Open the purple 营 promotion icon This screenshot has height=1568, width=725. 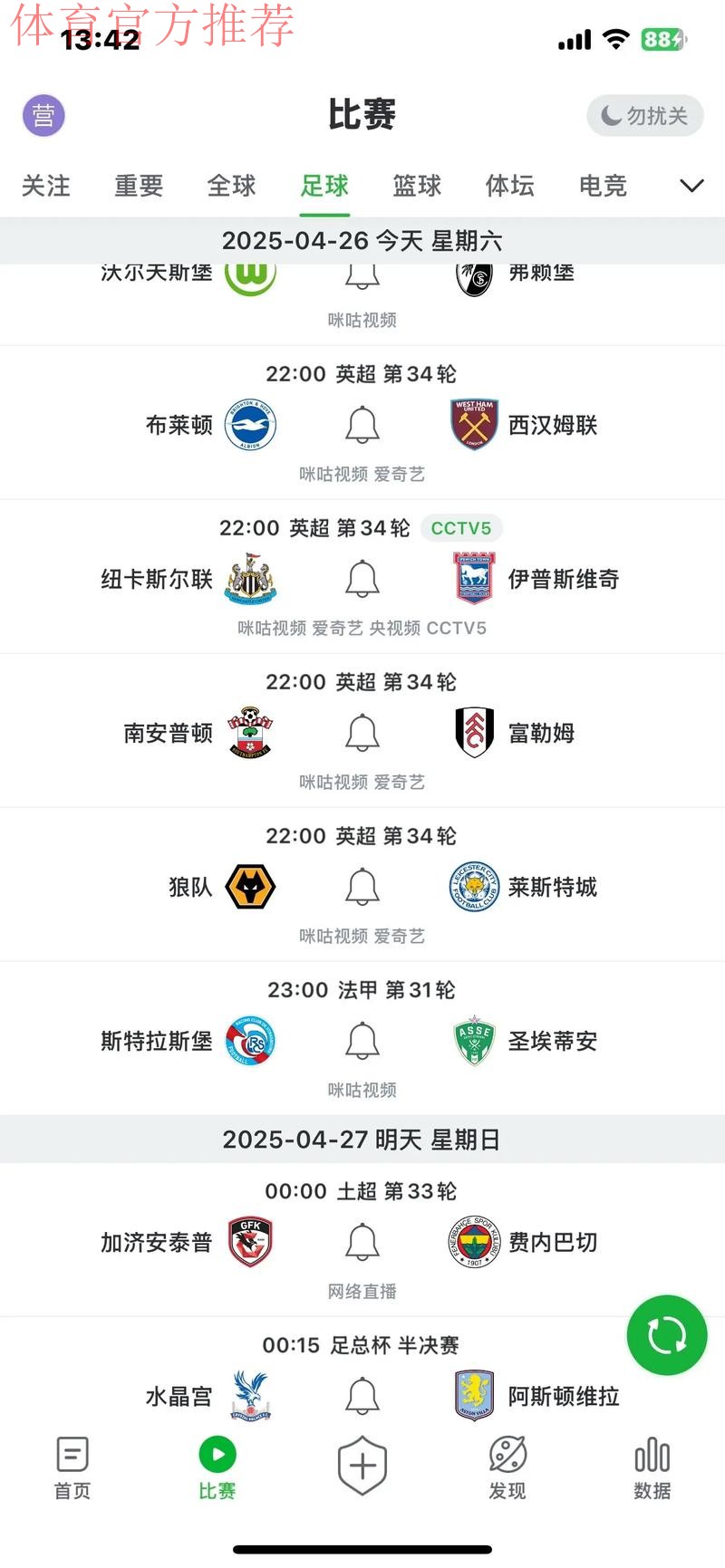coord(43,115)
